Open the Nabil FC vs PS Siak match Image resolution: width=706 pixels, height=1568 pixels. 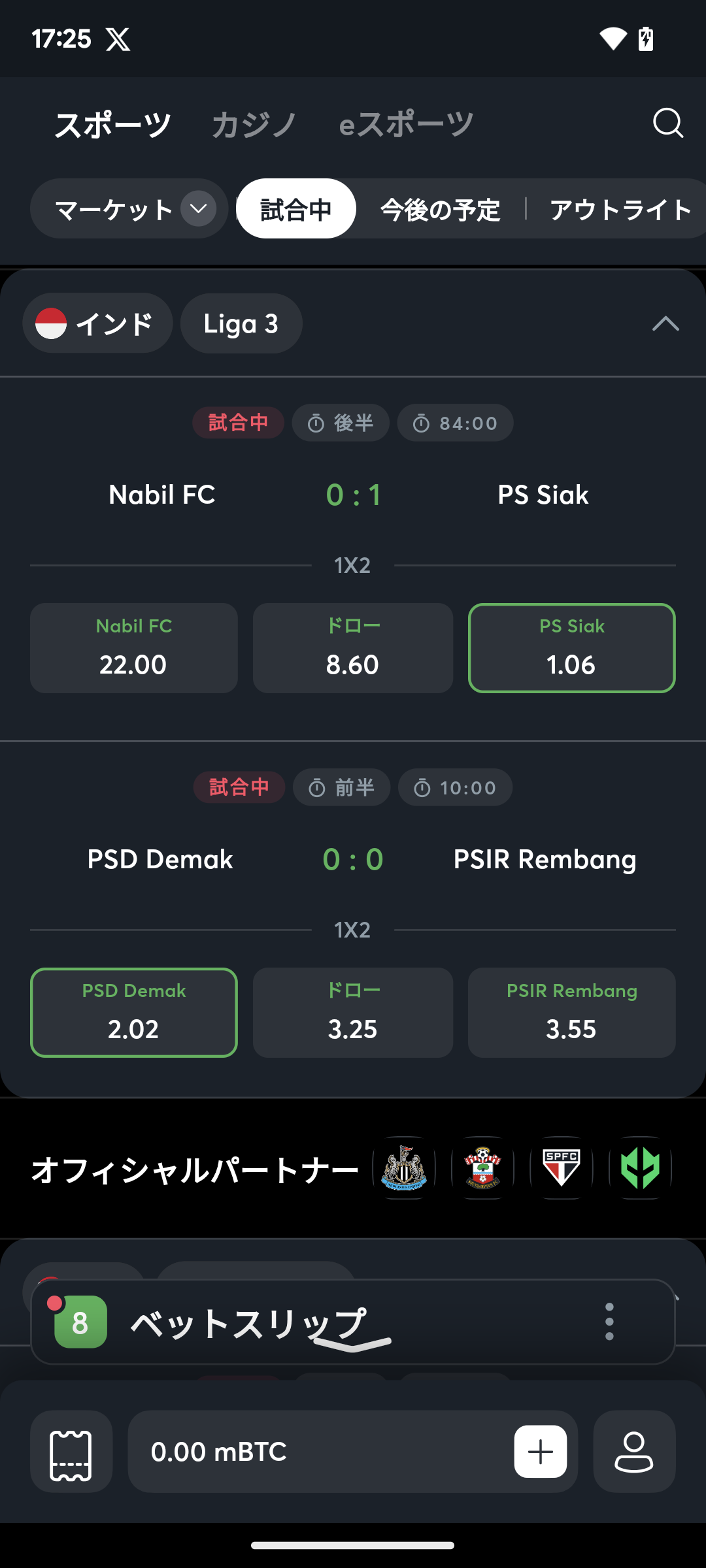point(352,495)
